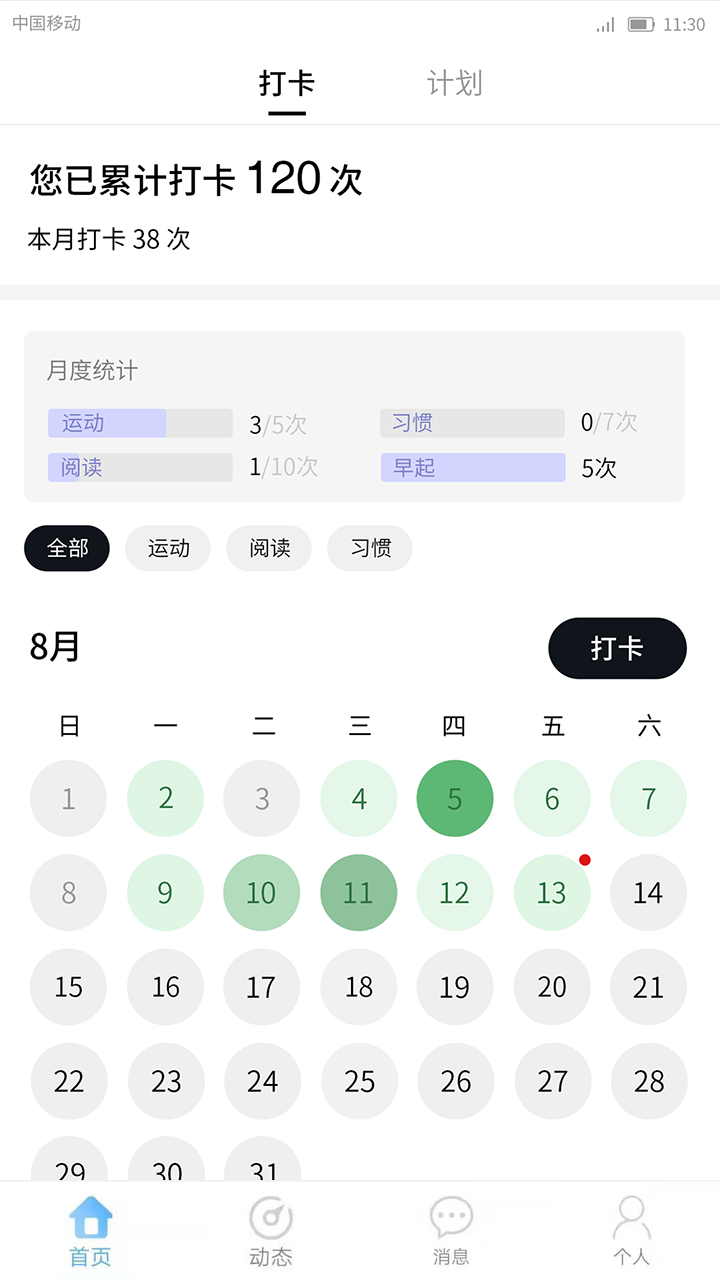
Task: Click the 早起 progress bar showing 5次
Action: tap(472, 468)
